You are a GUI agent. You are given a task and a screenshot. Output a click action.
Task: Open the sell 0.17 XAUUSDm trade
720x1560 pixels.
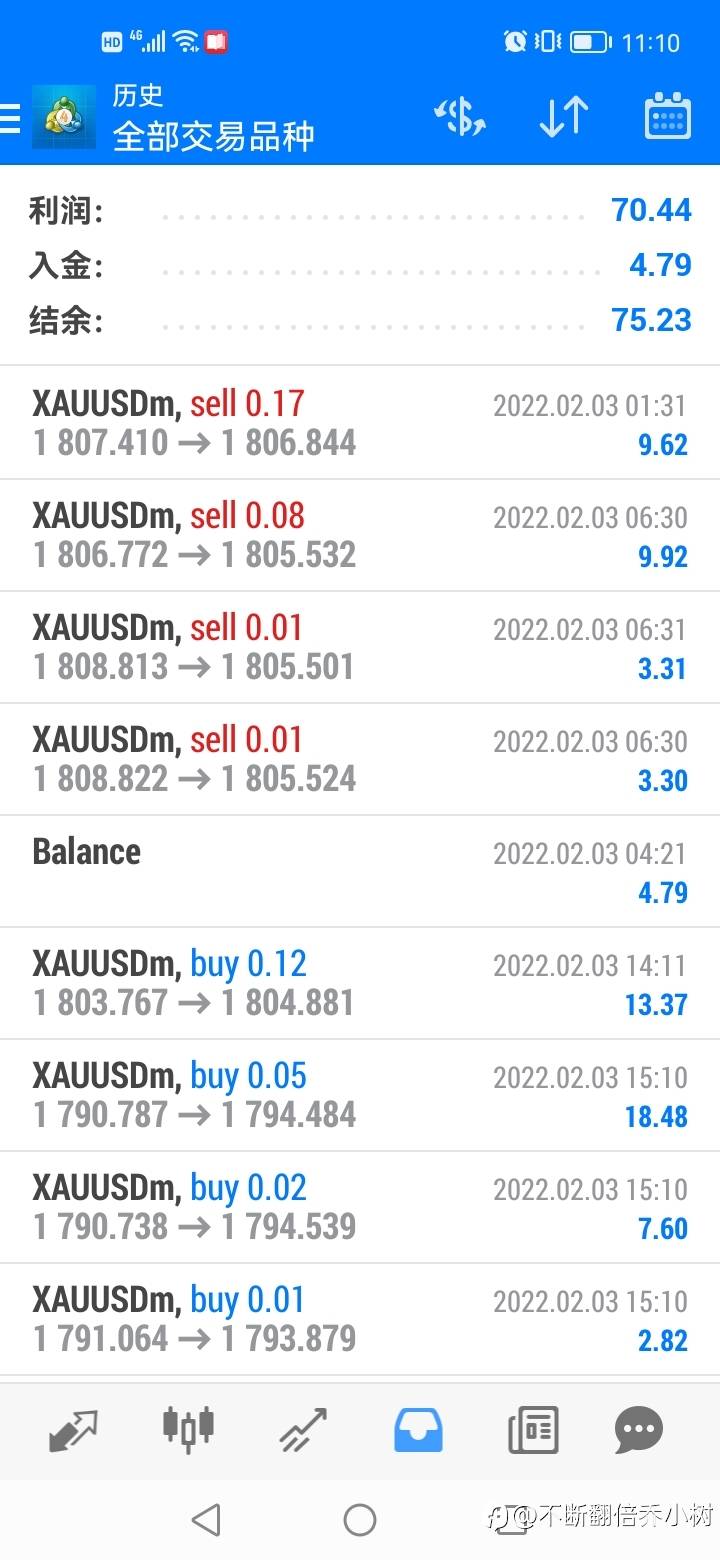pos(360,423)
